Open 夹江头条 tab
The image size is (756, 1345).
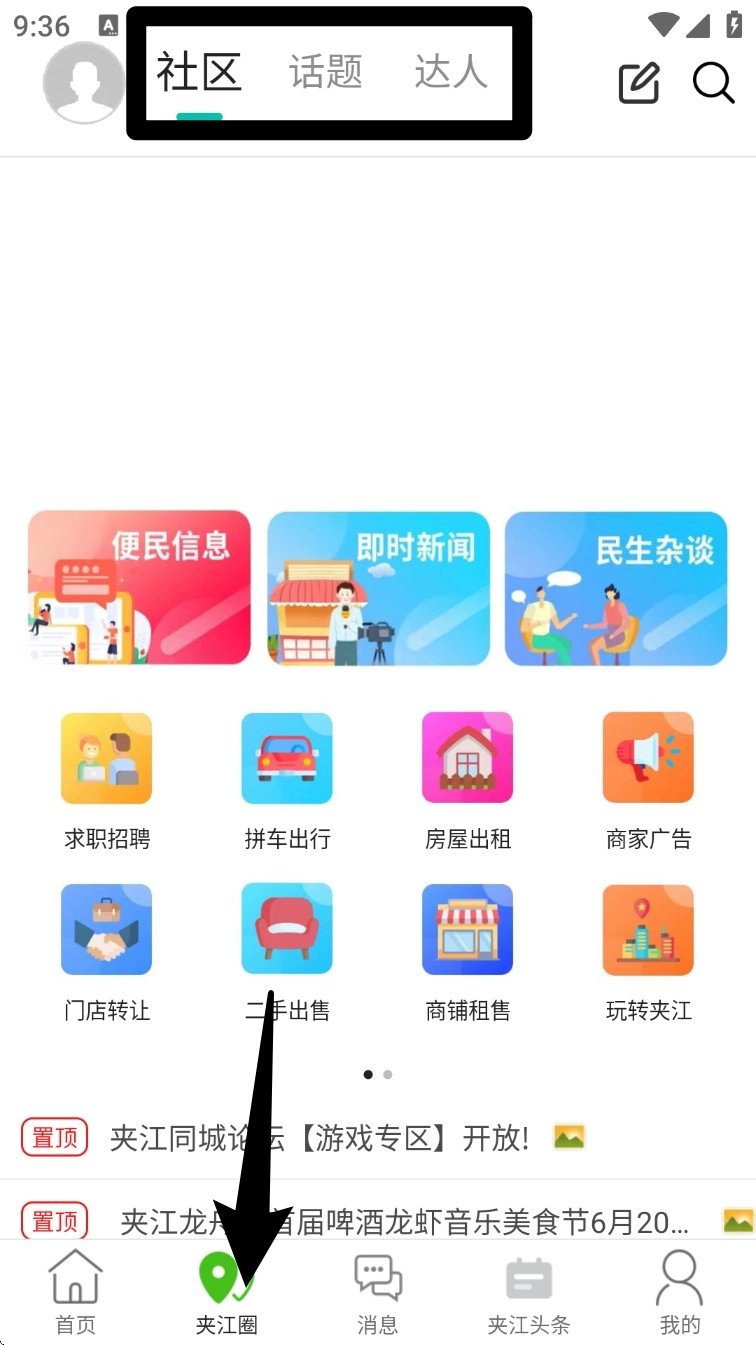[x=529, y=1292]
